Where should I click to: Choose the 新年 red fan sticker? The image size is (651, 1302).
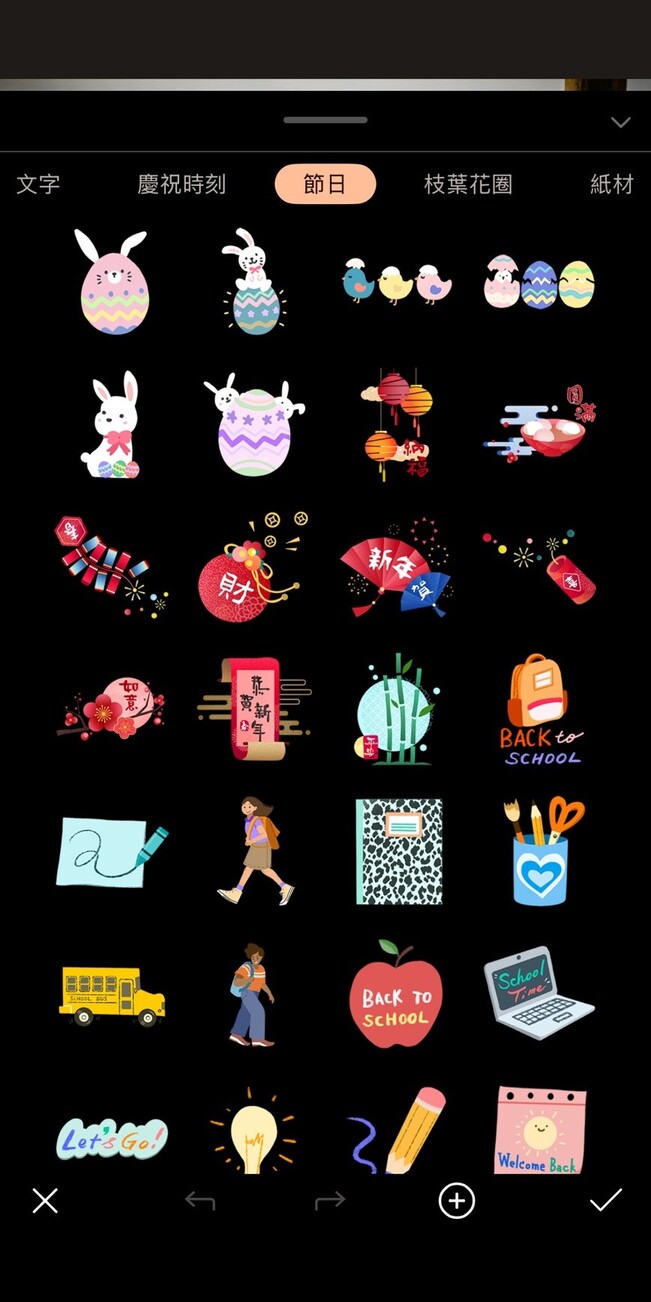tap(396, 568)
